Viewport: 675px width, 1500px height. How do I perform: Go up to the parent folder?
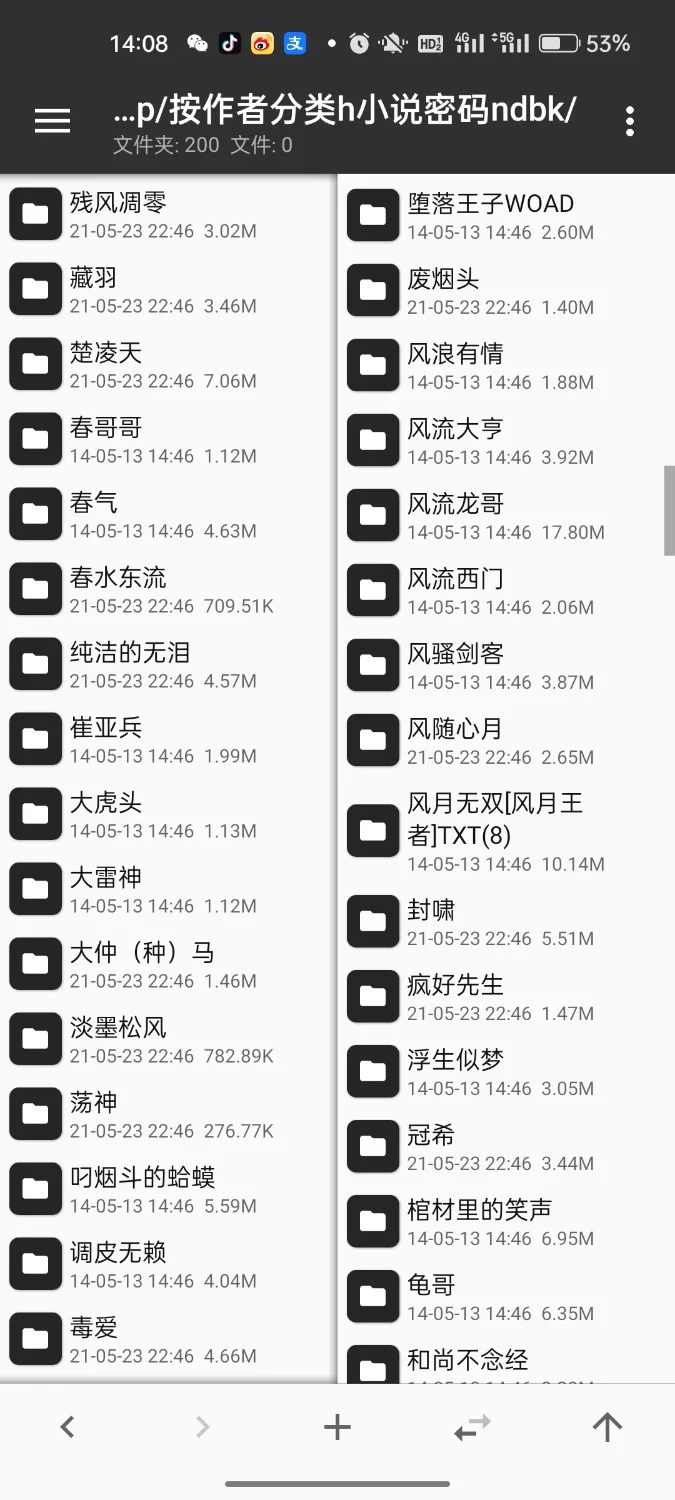[607, 1427]
